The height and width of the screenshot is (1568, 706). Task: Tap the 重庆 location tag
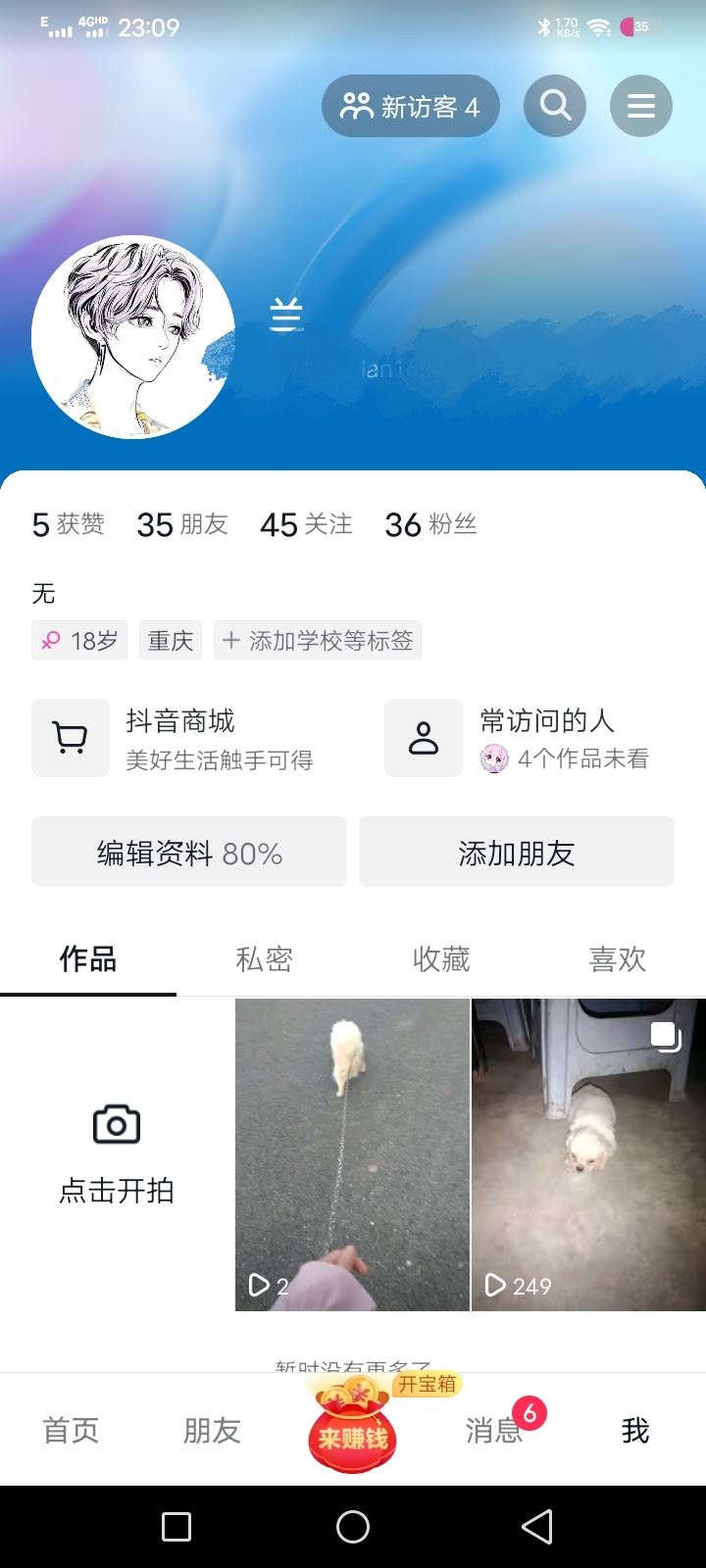(170, 639)
